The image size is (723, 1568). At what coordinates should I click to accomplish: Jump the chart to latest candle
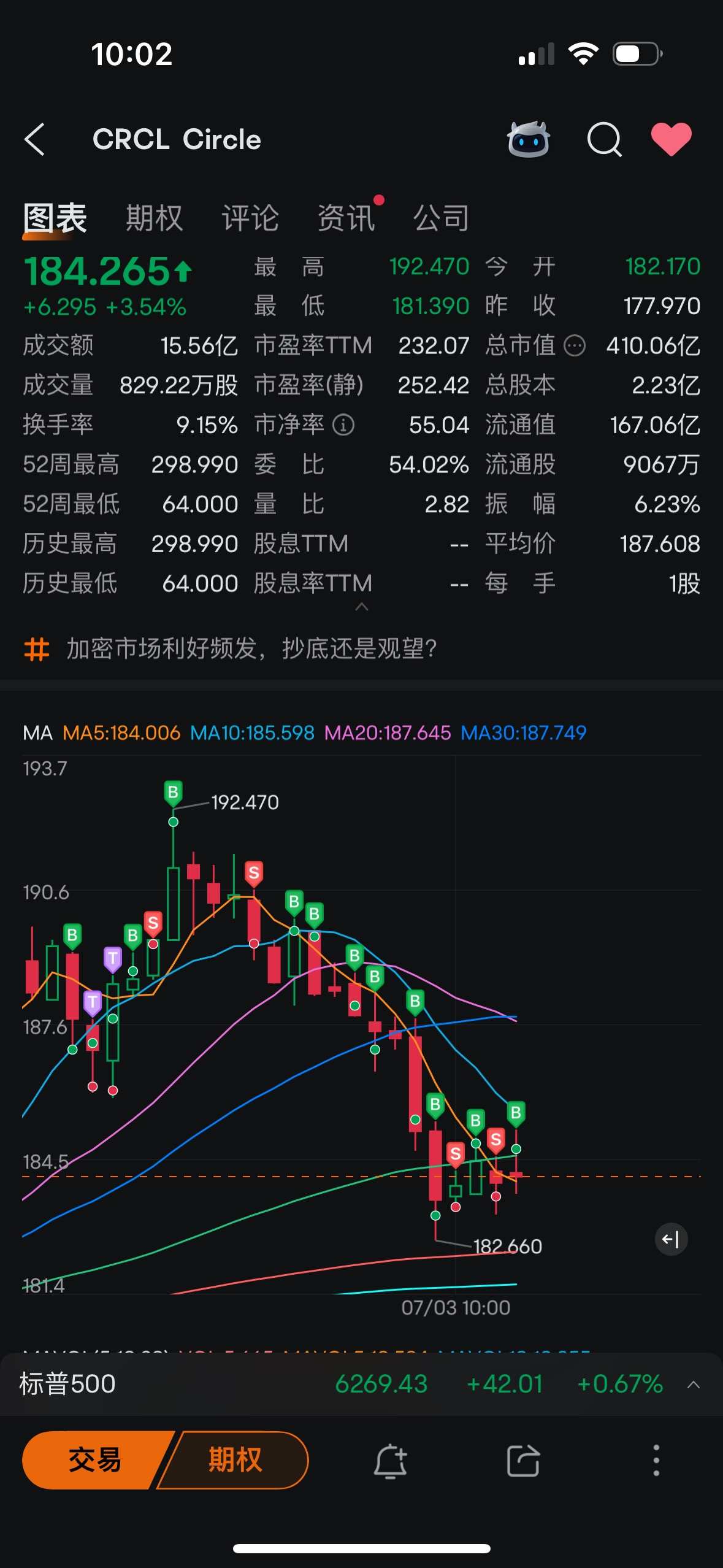click(671, 1239)
